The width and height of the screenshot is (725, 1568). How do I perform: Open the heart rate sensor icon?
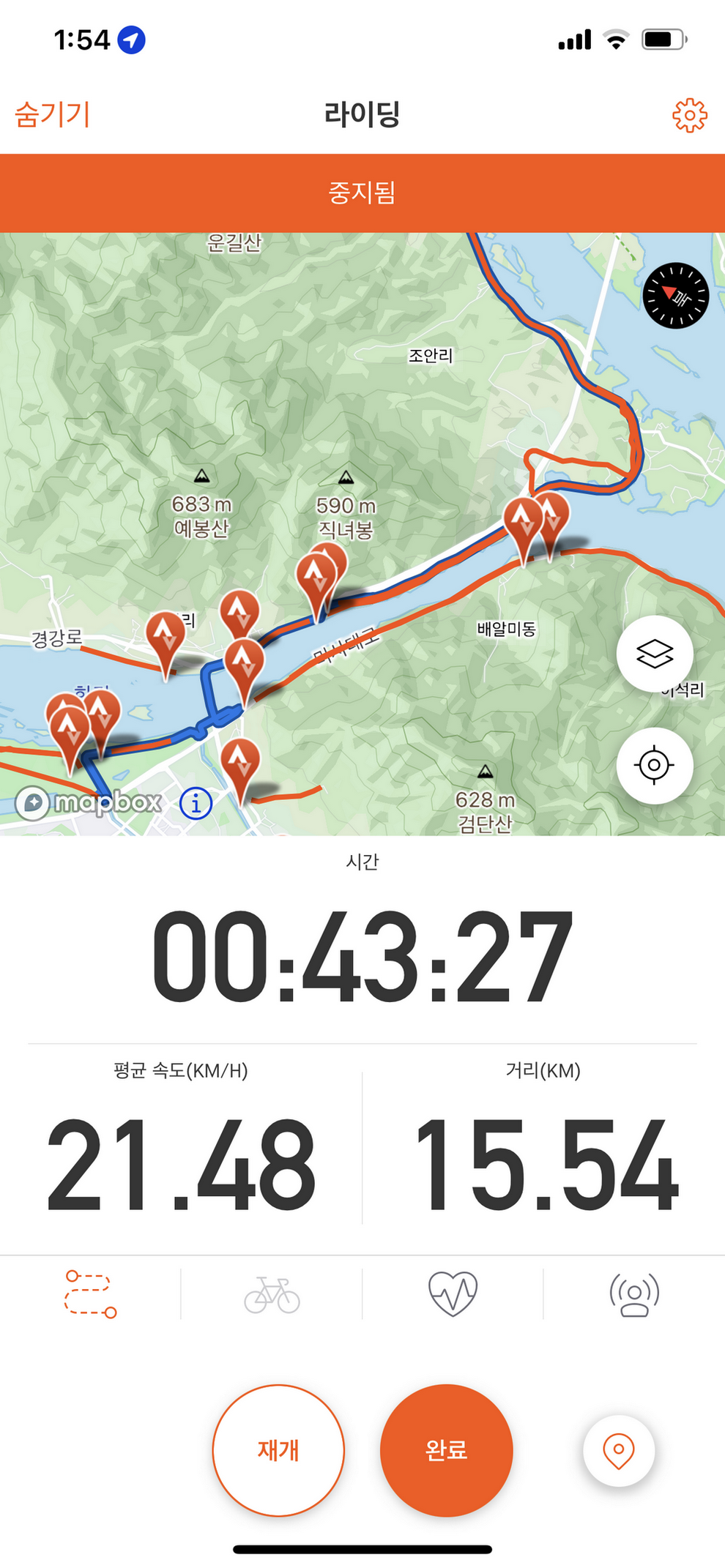[x=453, y=1294]
